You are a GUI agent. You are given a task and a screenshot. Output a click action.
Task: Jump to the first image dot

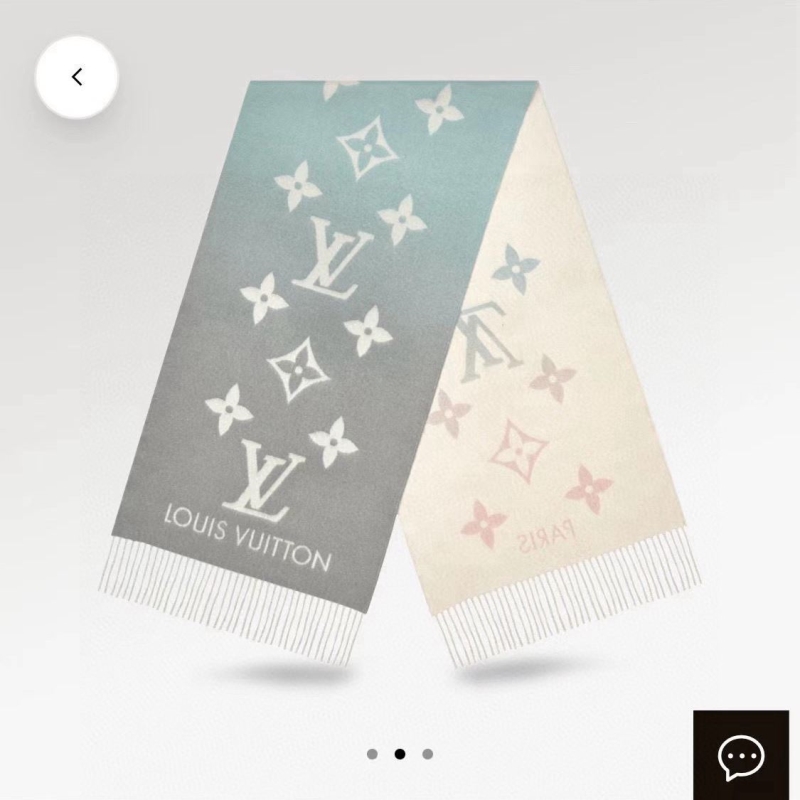click(372, 754)
